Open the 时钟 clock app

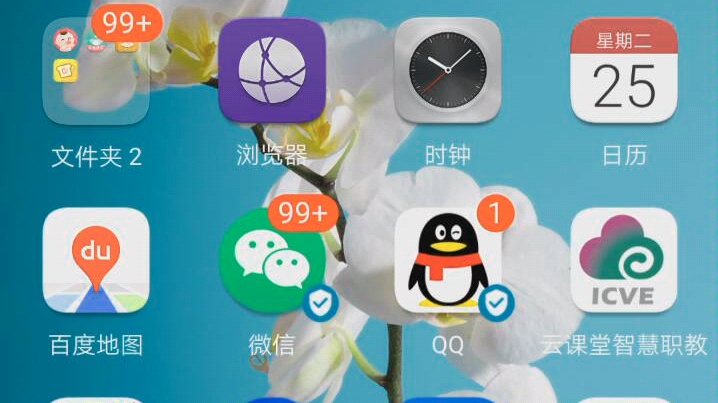(447, 70)
